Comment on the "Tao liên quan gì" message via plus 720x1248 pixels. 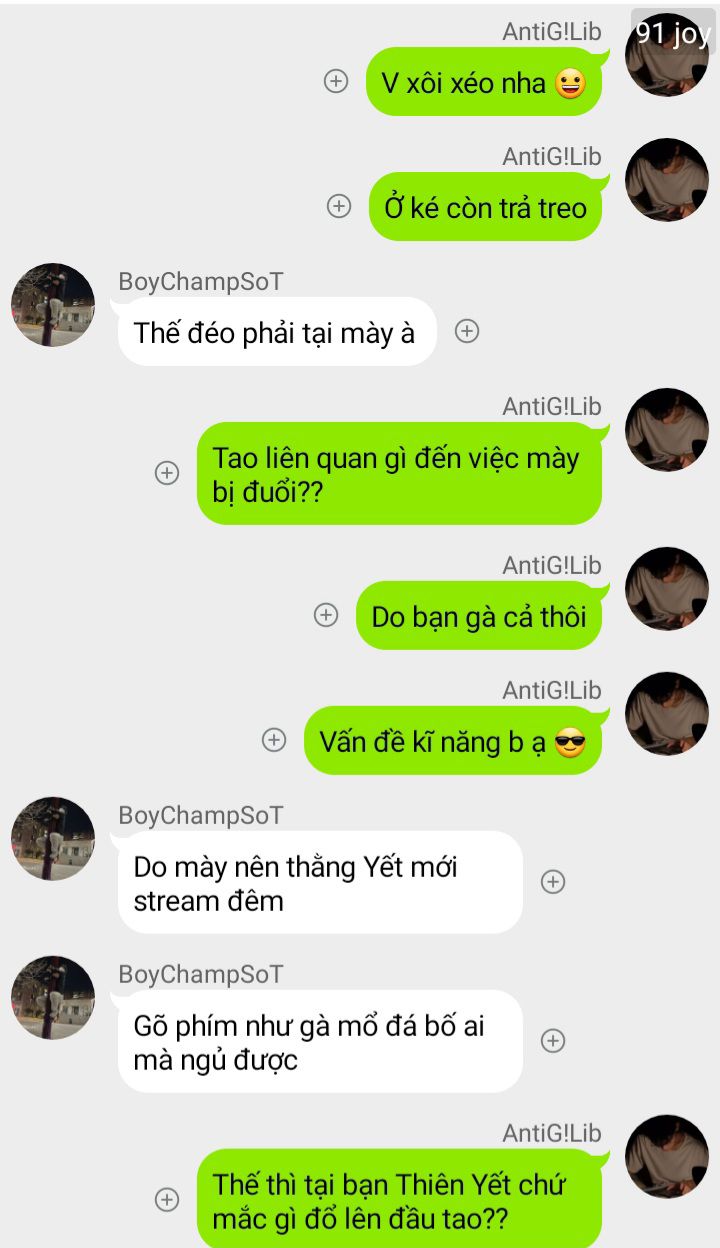pyautogui.click(x=167, y=473)
